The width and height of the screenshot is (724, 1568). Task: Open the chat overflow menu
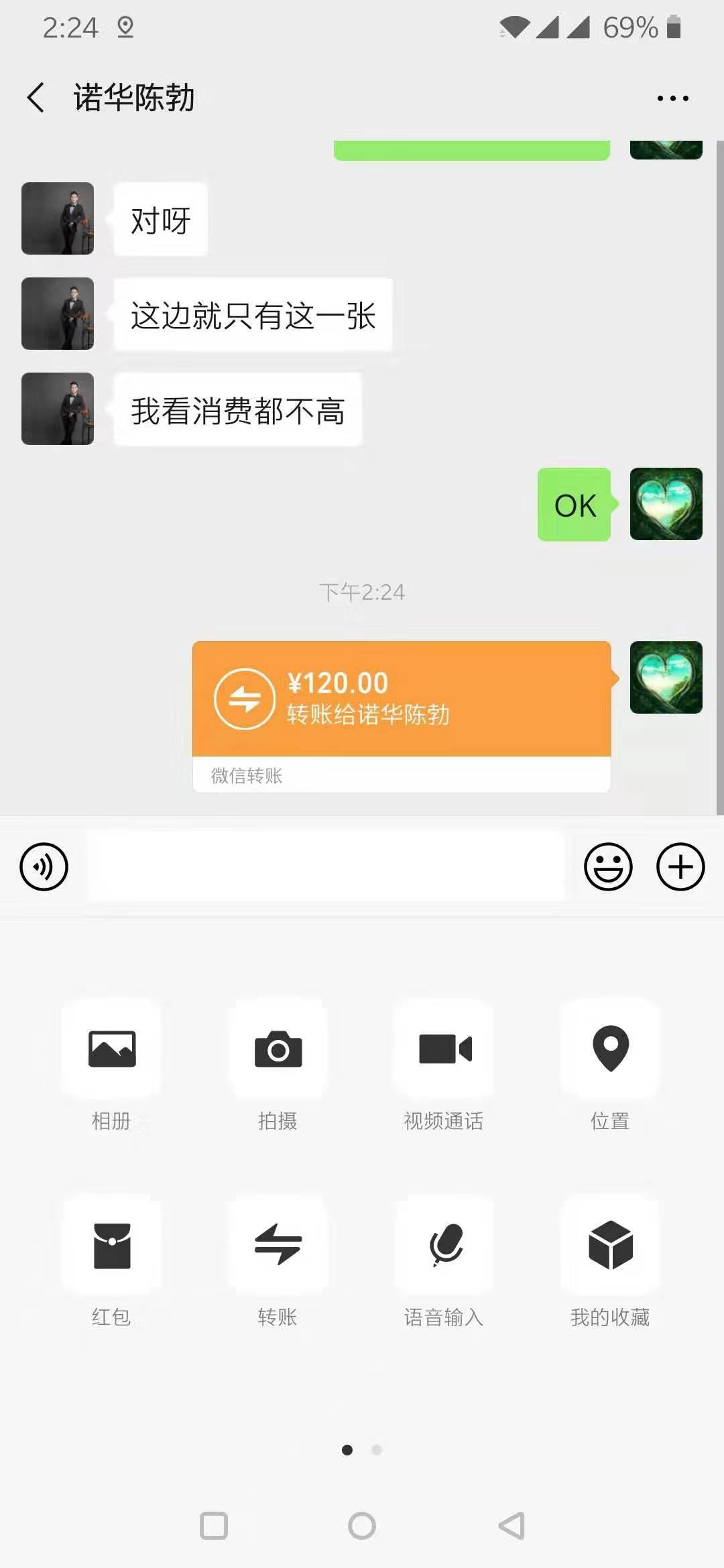(x=672, y=99)
